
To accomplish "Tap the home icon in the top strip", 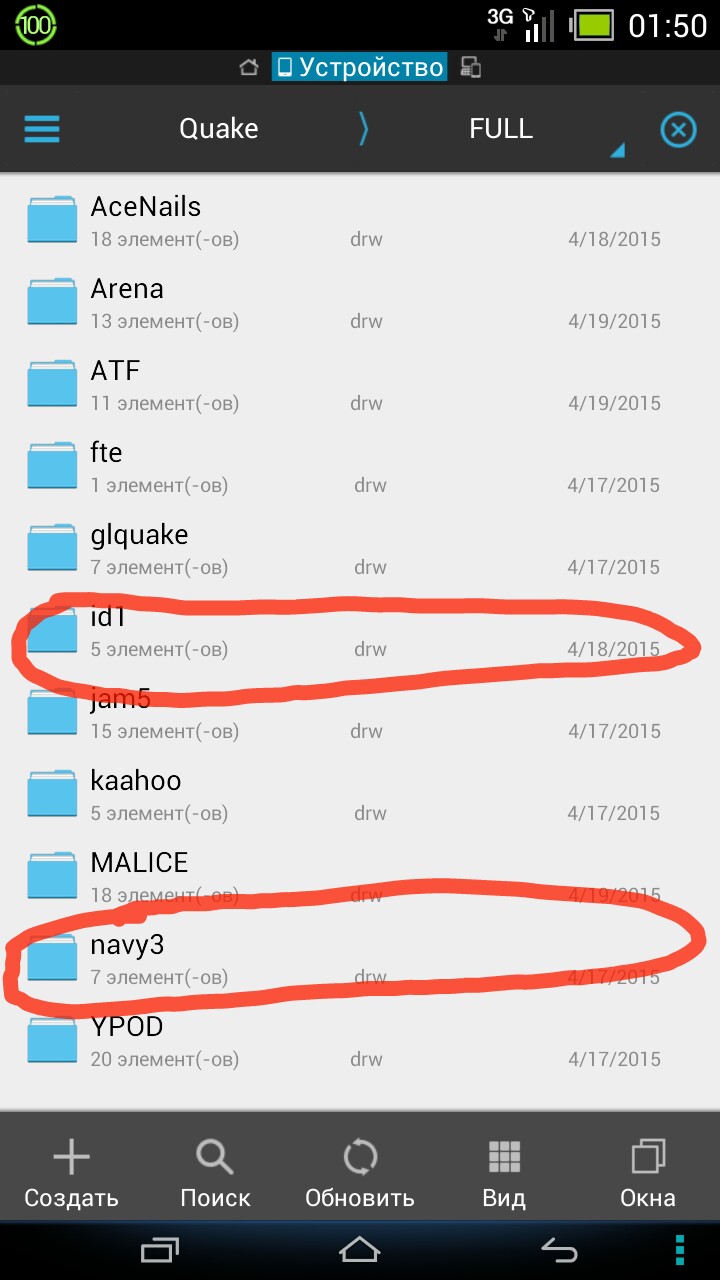I will [x=249, y=68].
